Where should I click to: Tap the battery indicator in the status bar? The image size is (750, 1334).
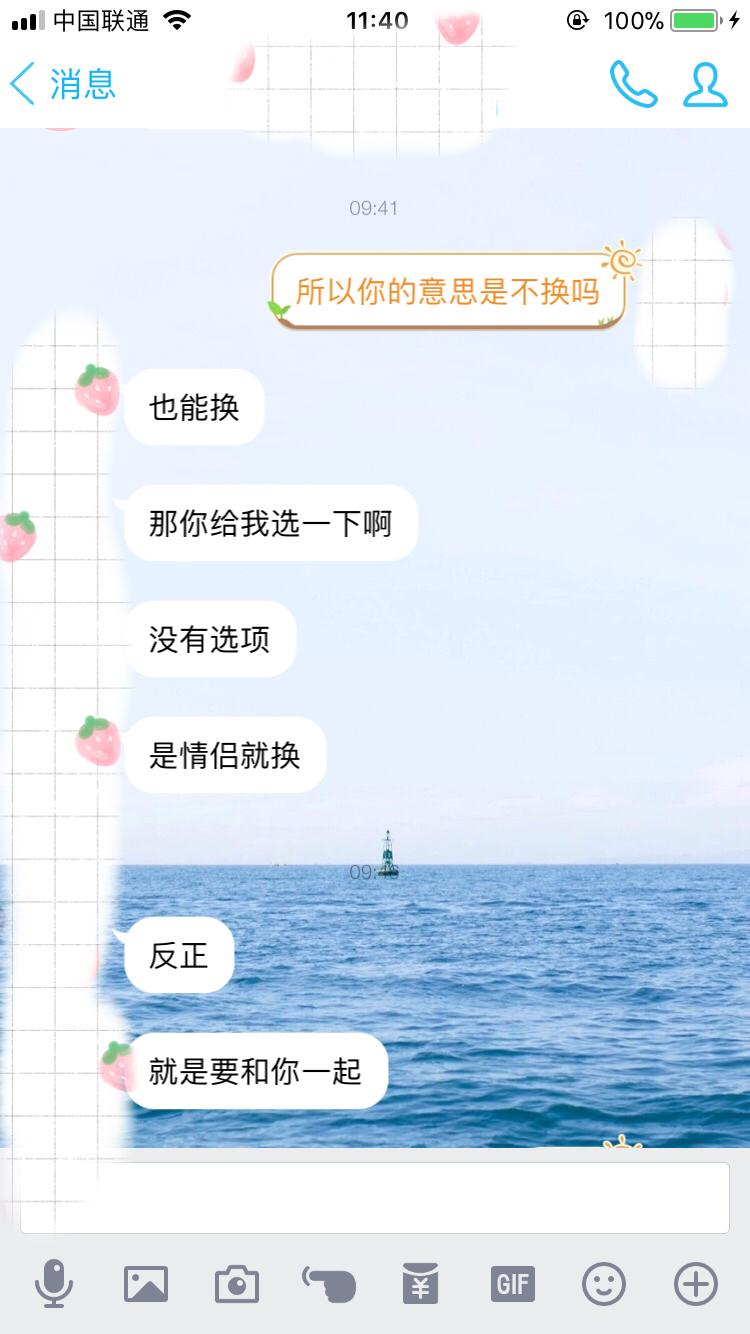(x=698, y=18)
